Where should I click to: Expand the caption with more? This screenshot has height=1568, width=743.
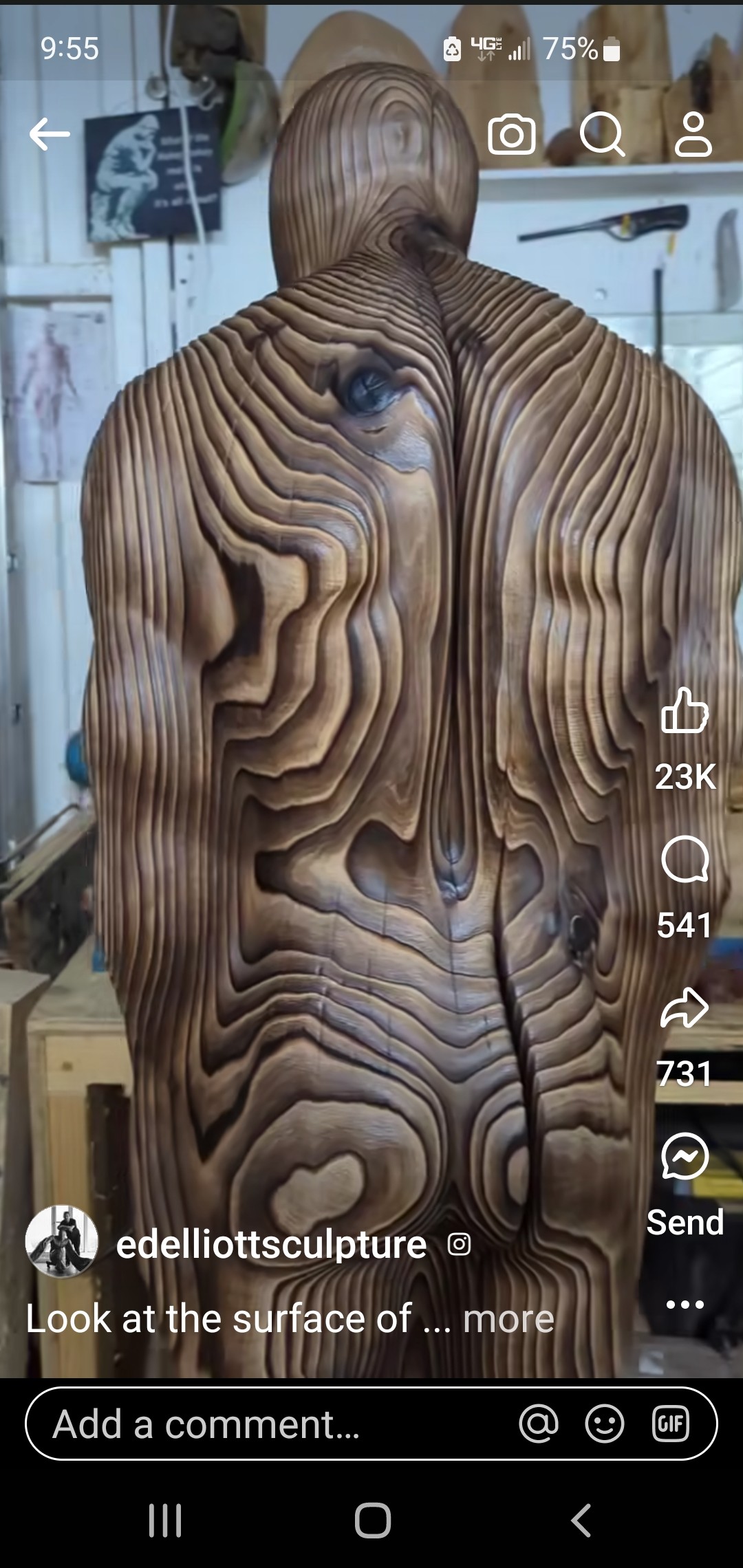[508, 1319]
